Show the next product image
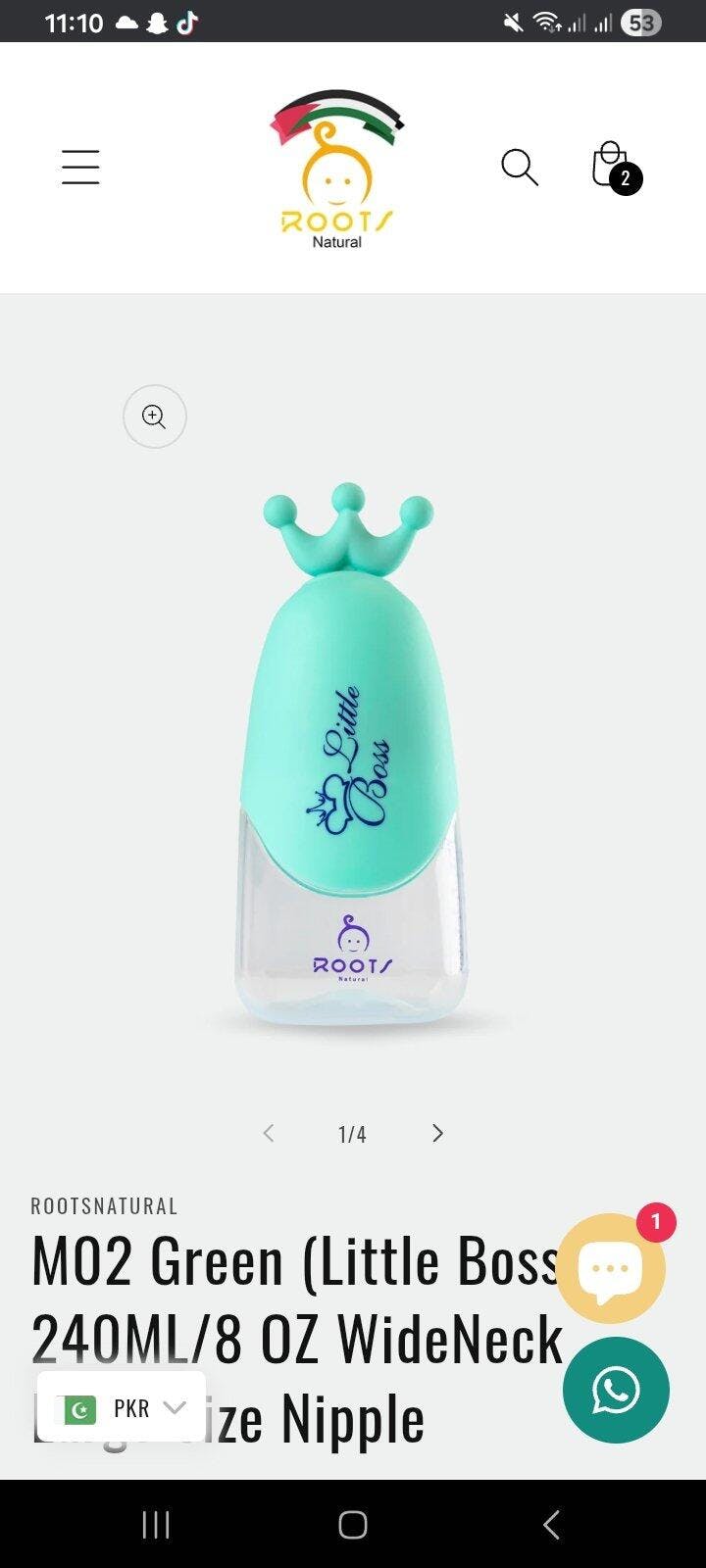Image resolution: width=706 pixels, height=1568 pixels. point(437,1133)
